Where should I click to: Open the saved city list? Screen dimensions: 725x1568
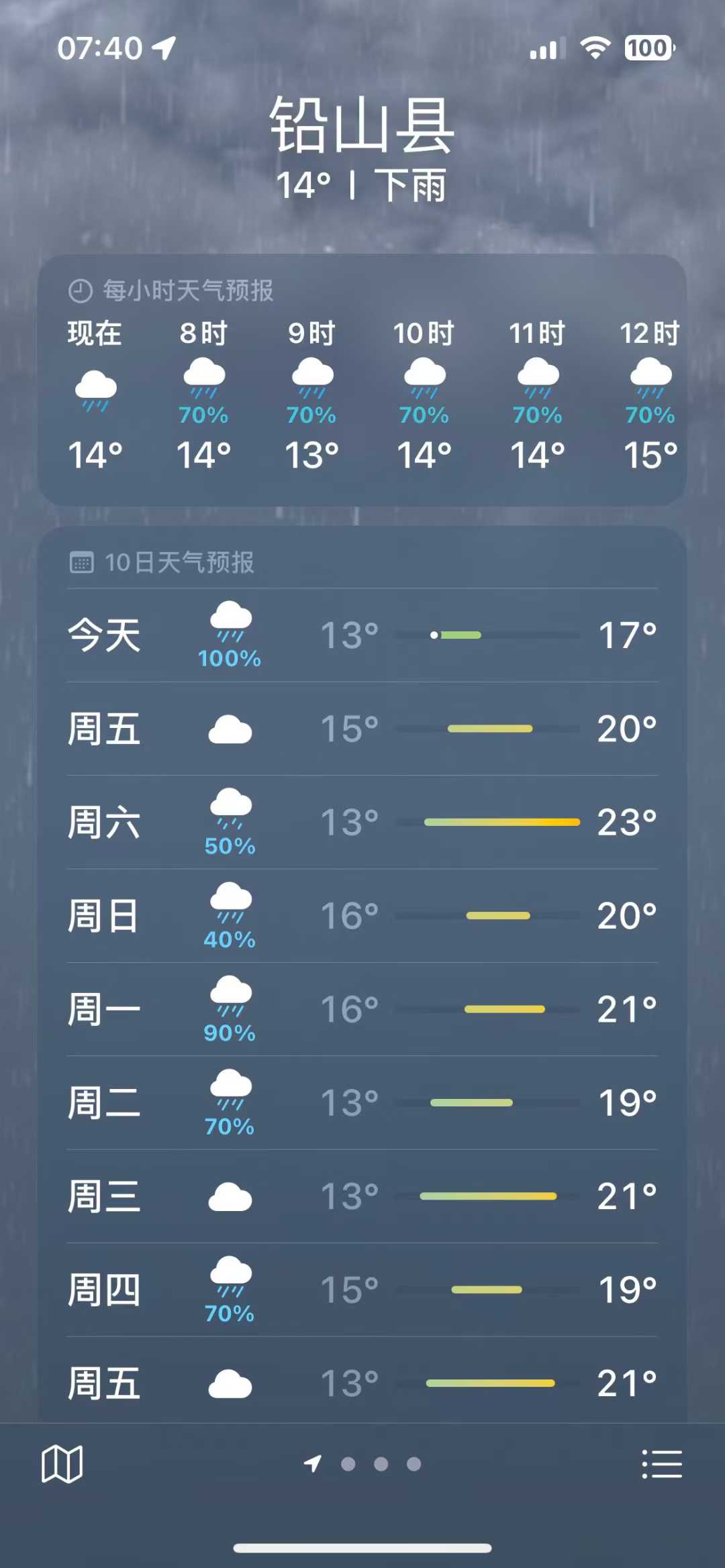click(x=662, y=1463)
